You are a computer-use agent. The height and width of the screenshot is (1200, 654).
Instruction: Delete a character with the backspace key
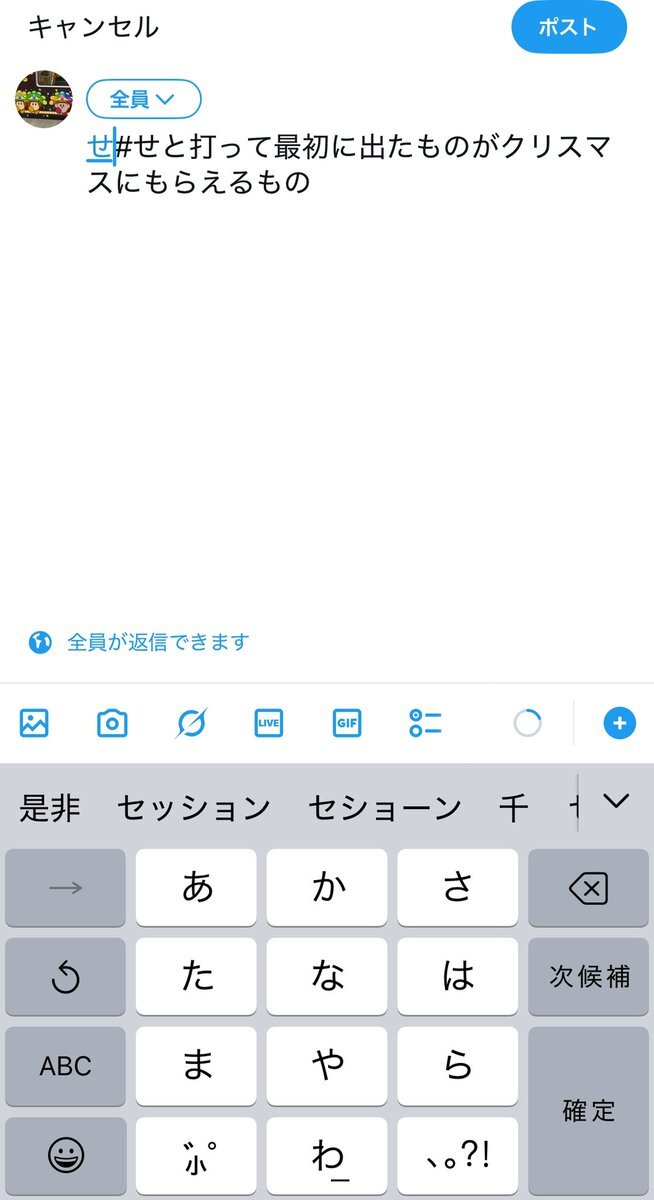[x=588, y=887]
